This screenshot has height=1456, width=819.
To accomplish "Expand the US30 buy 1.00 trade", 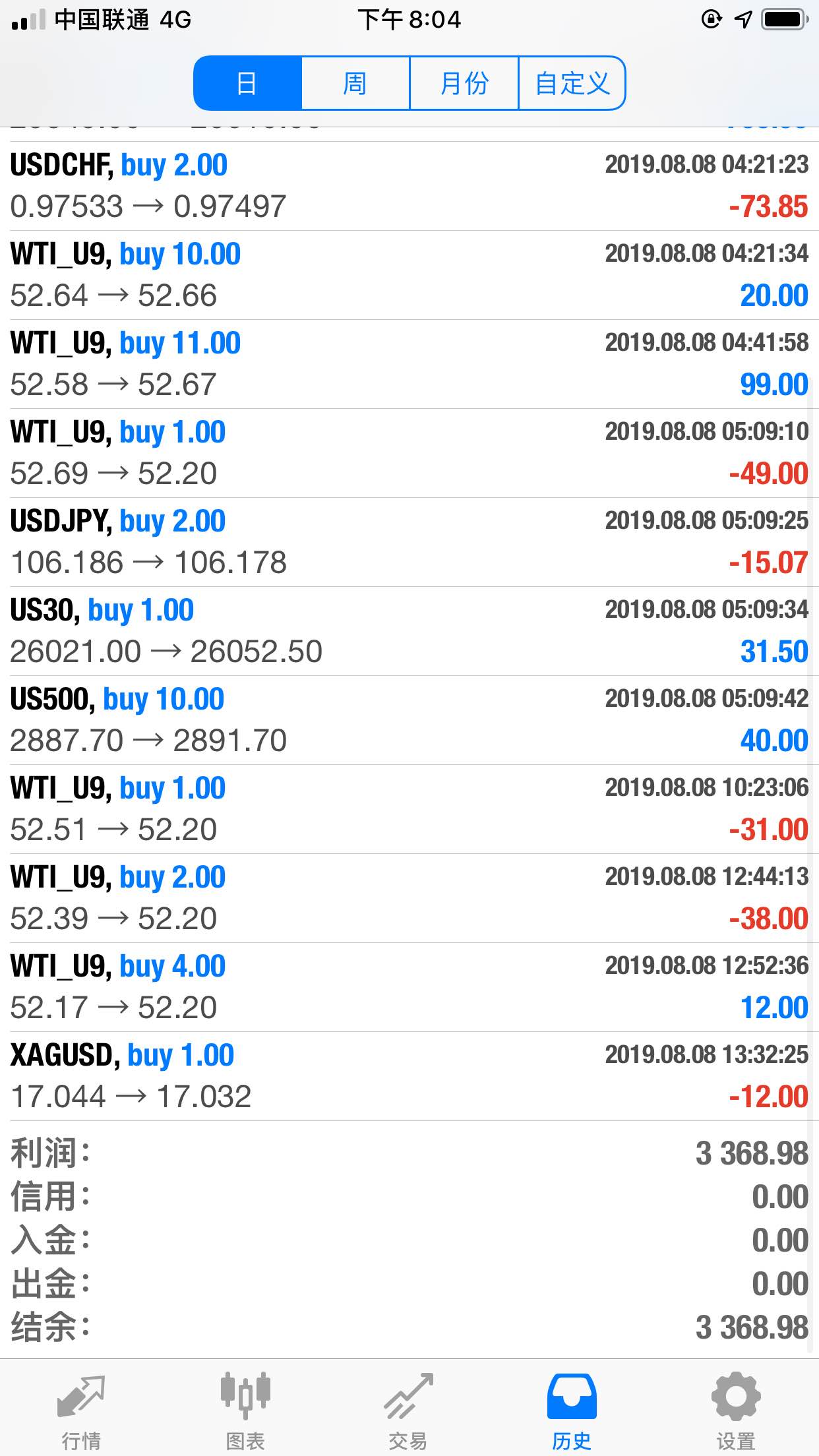I will 409,631.
